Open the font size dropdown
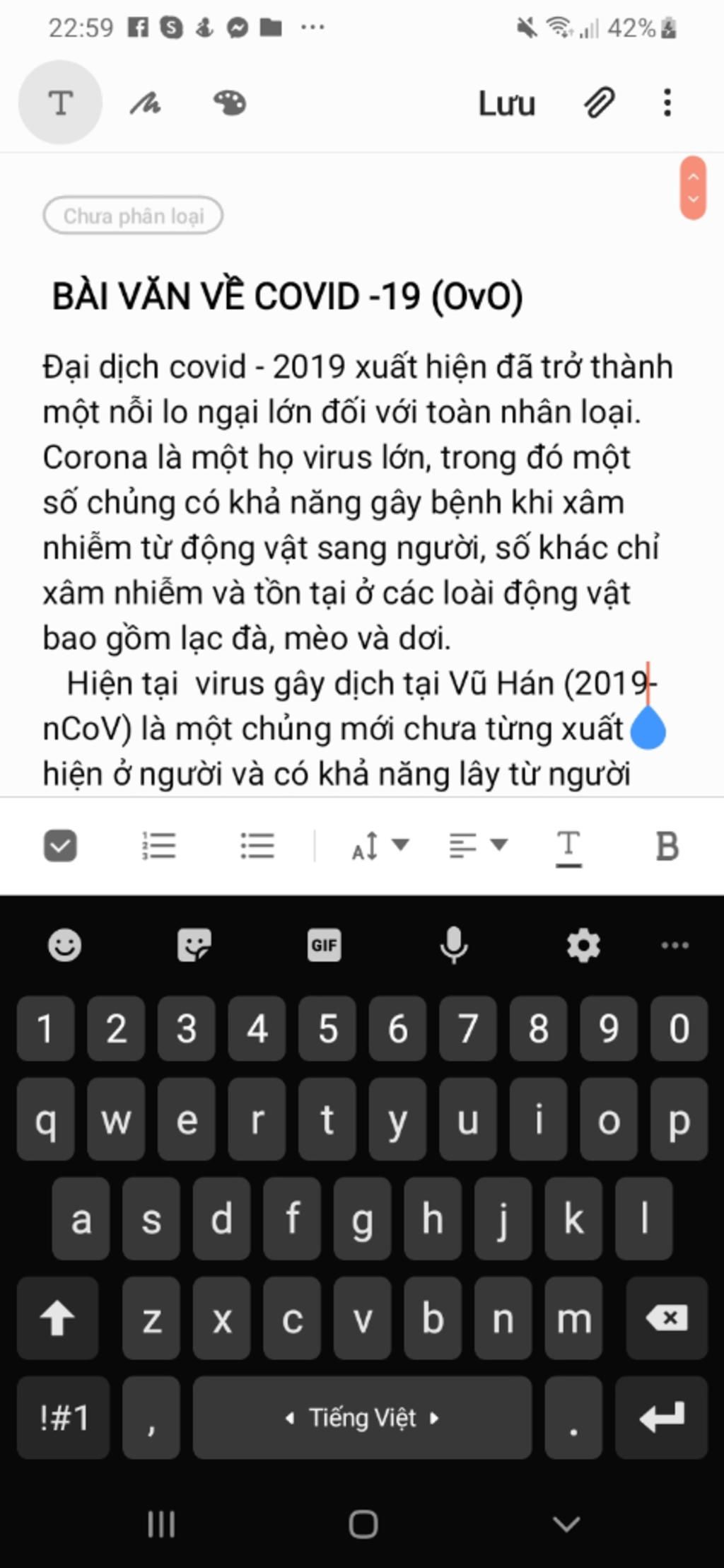724x1568 pixels. pyautogui.click(x=380, y=846)
